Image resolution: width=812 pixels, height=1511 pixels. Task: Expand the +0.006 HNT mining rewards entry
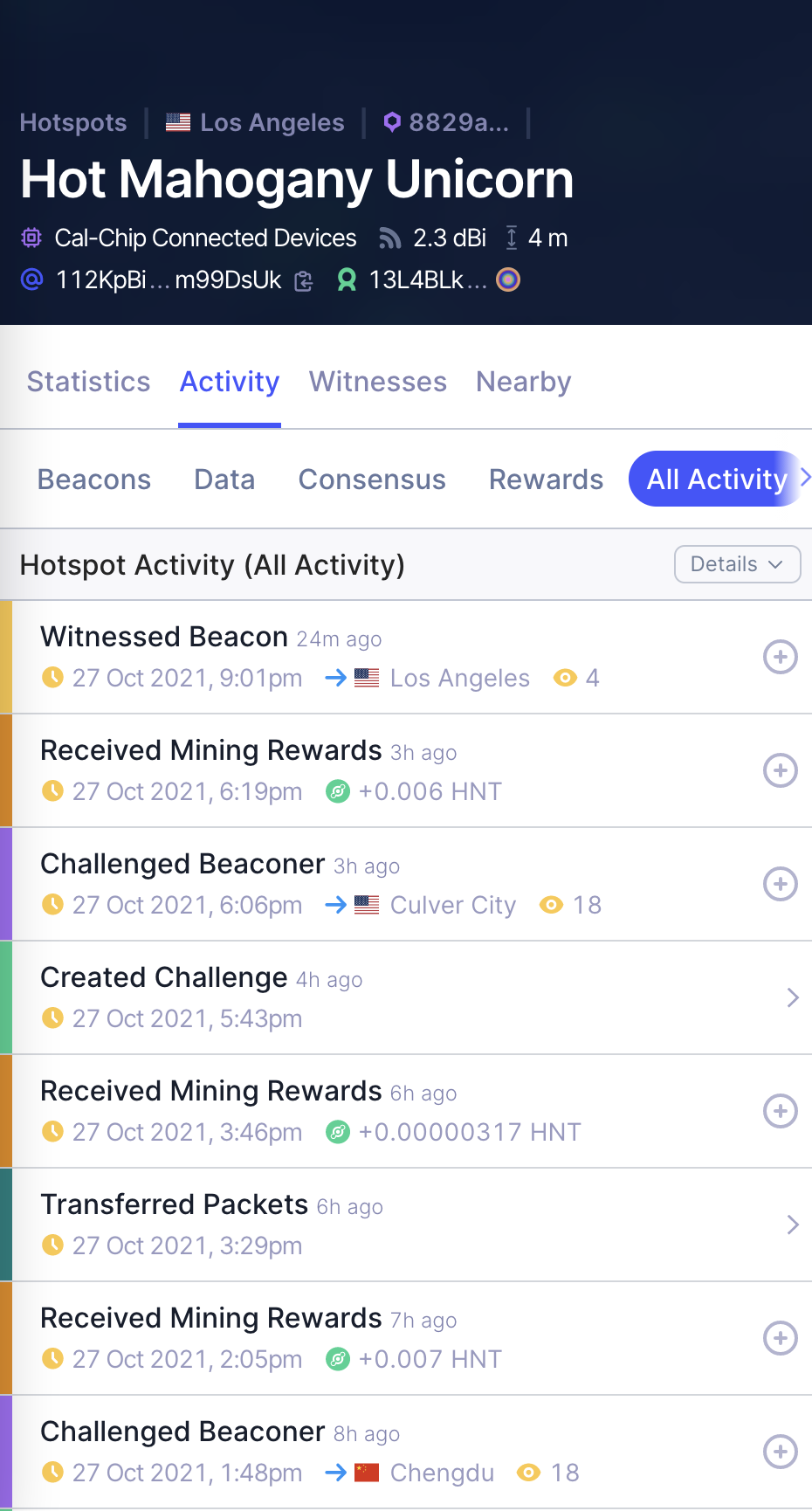[x=781, y=770]
